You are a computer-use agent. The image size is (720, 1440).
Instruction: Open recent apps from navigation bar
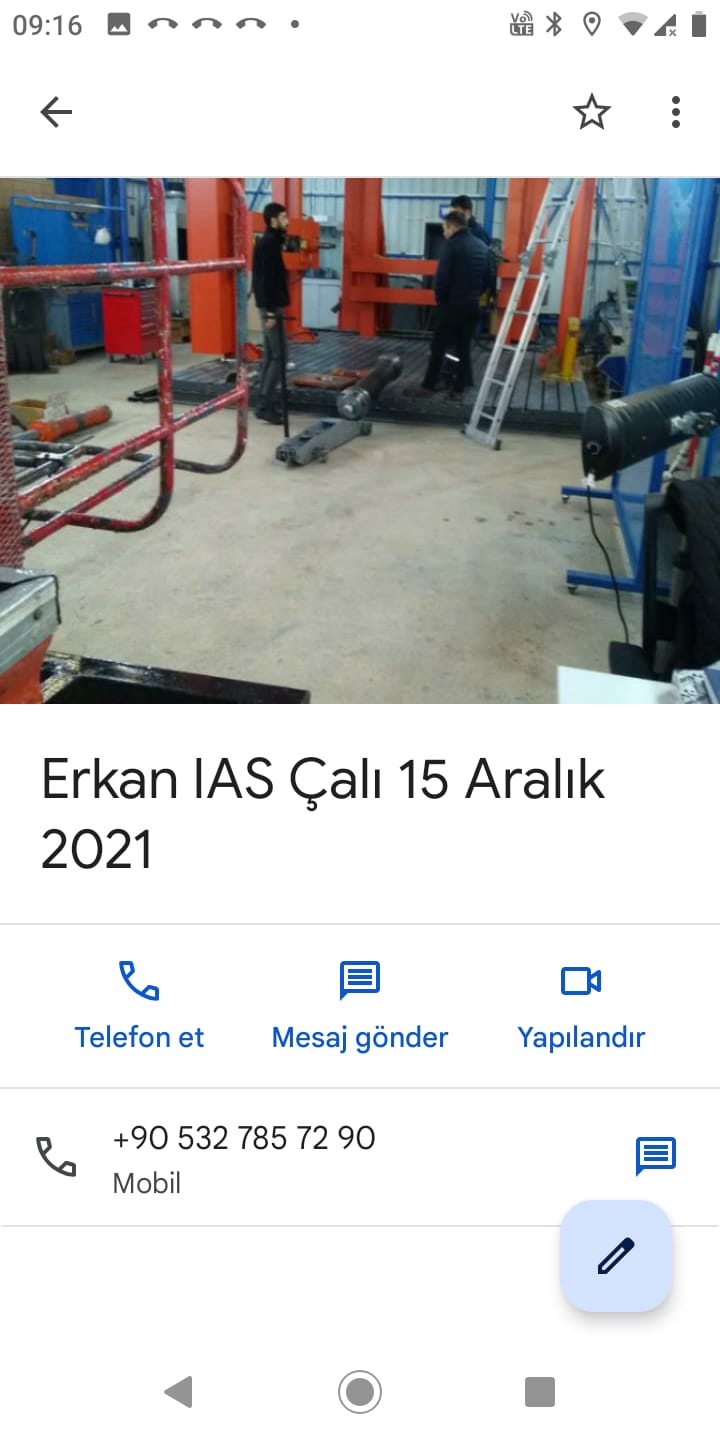pos(540,1392)
